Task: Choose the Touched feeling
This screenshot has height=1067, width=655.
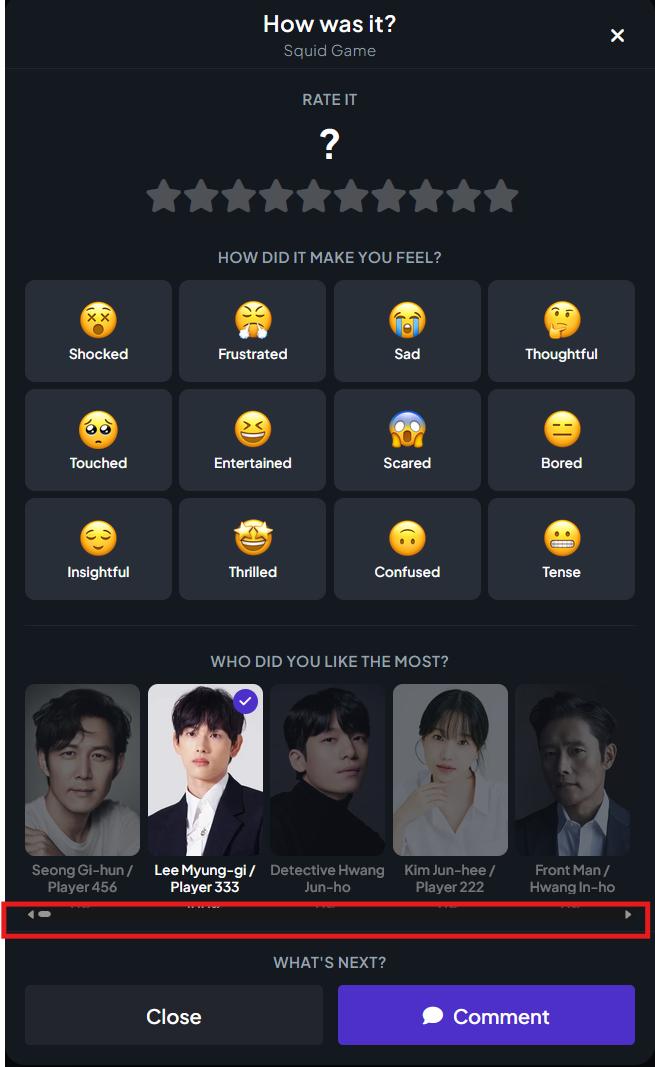Action: (x=99, y=440)
